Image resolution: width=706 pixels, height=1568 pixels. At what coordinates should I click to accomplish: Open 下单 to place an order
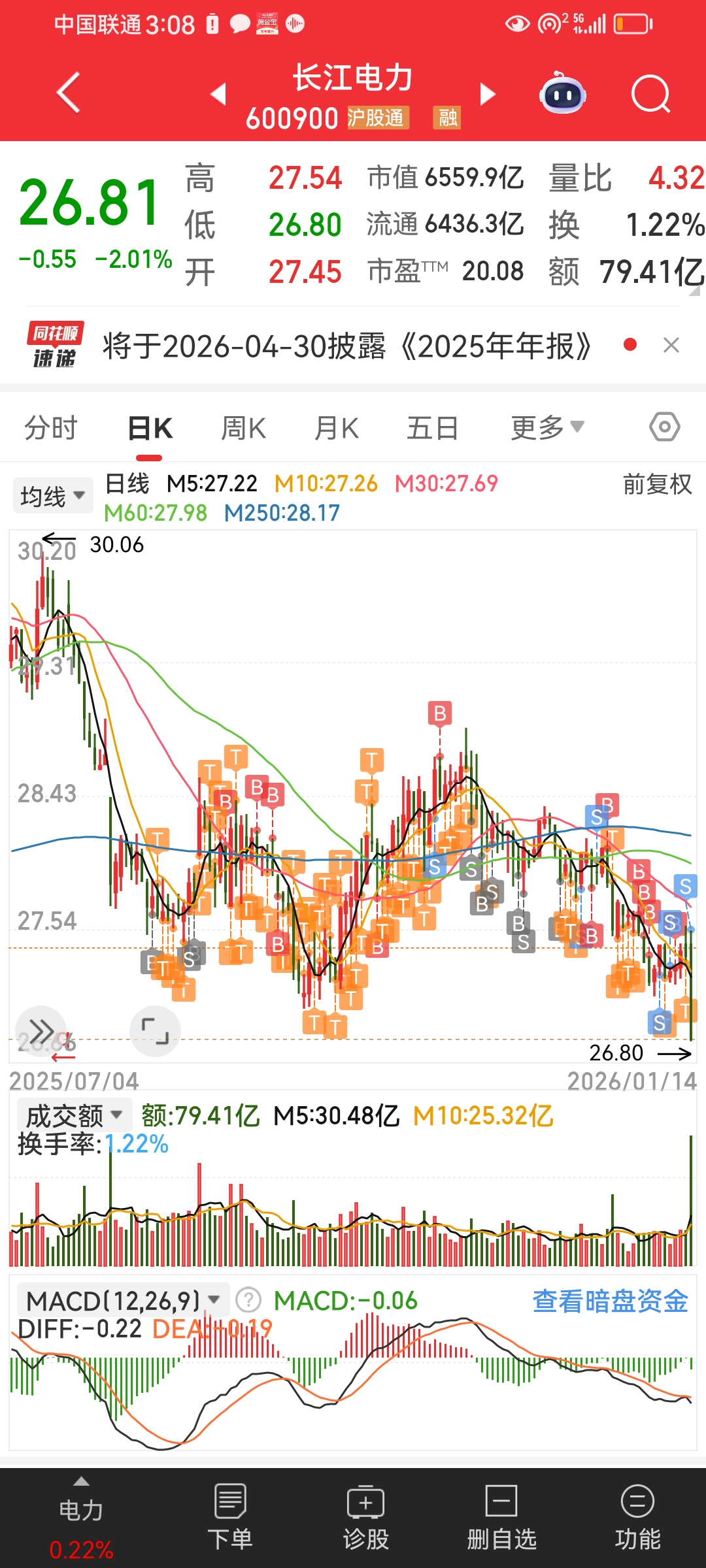click(x=230, y=1516)
